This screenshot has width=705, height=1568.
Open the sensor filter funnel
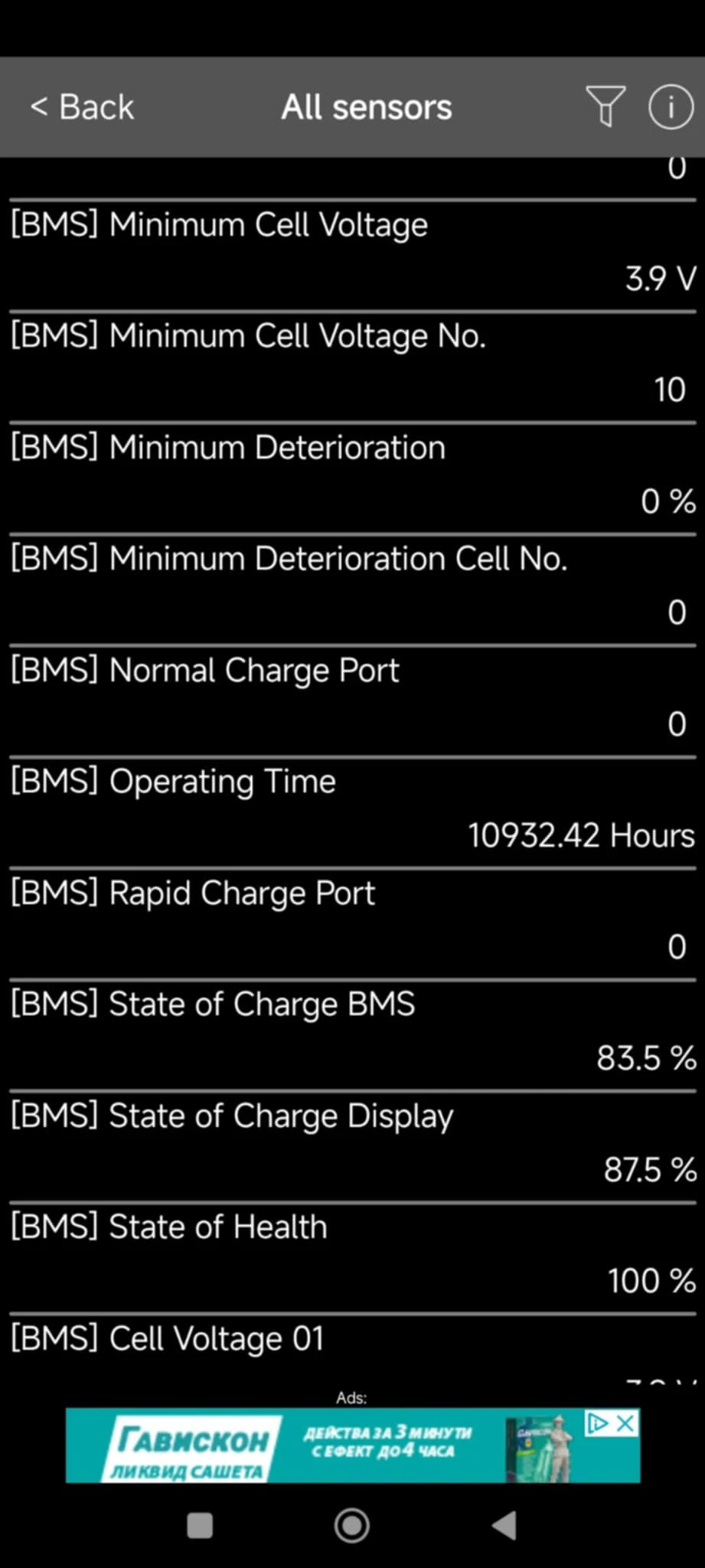click(x=605, y=106)
